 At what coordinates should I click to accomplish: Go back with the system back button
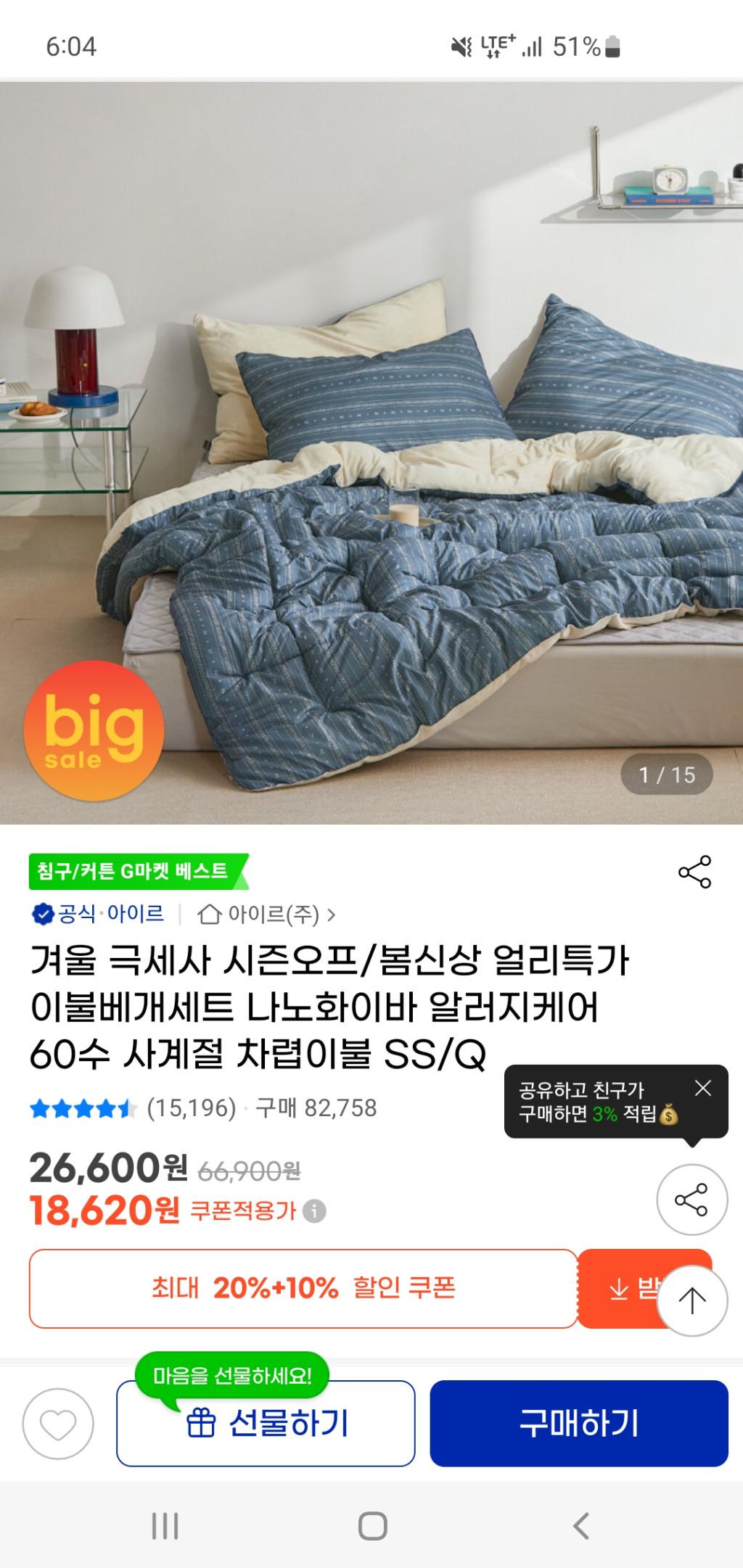(x=580, y=1526)
